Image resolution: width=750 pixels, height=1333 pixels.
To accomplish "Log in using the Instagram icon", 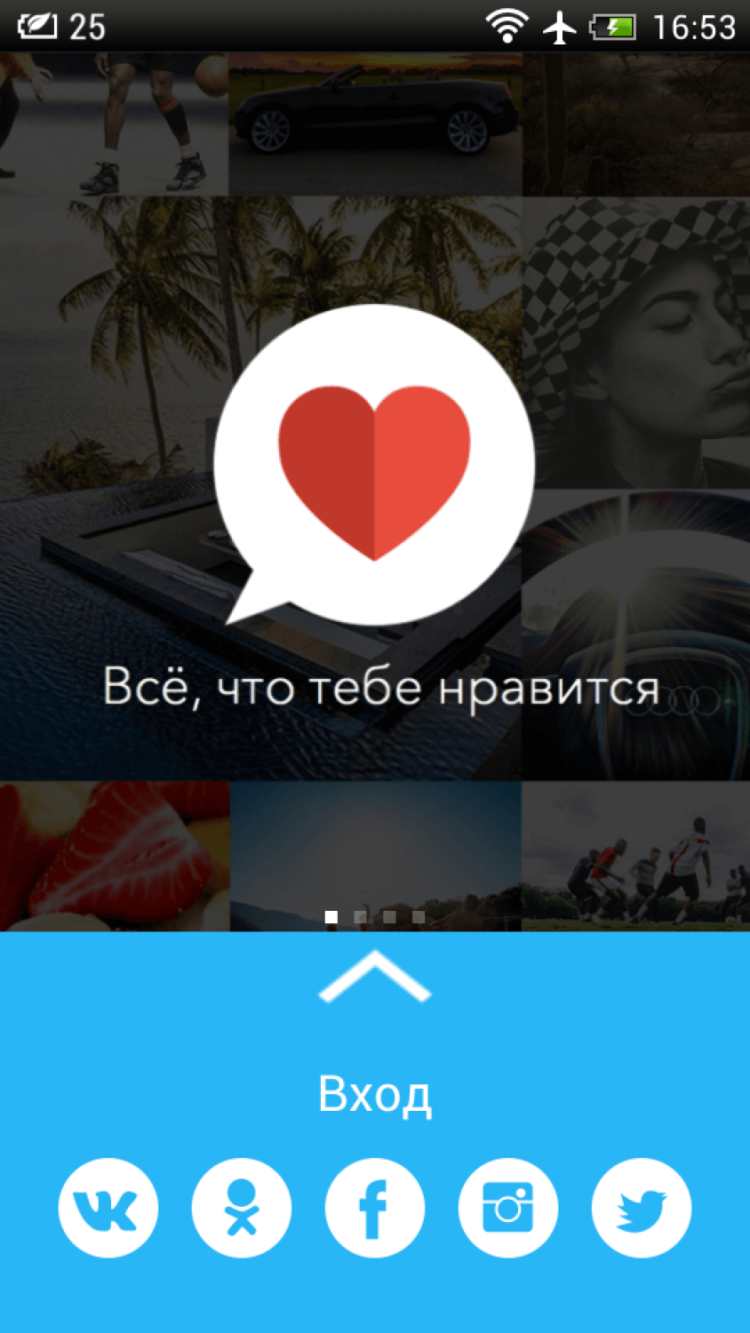I will click(x=508, y=1207).
